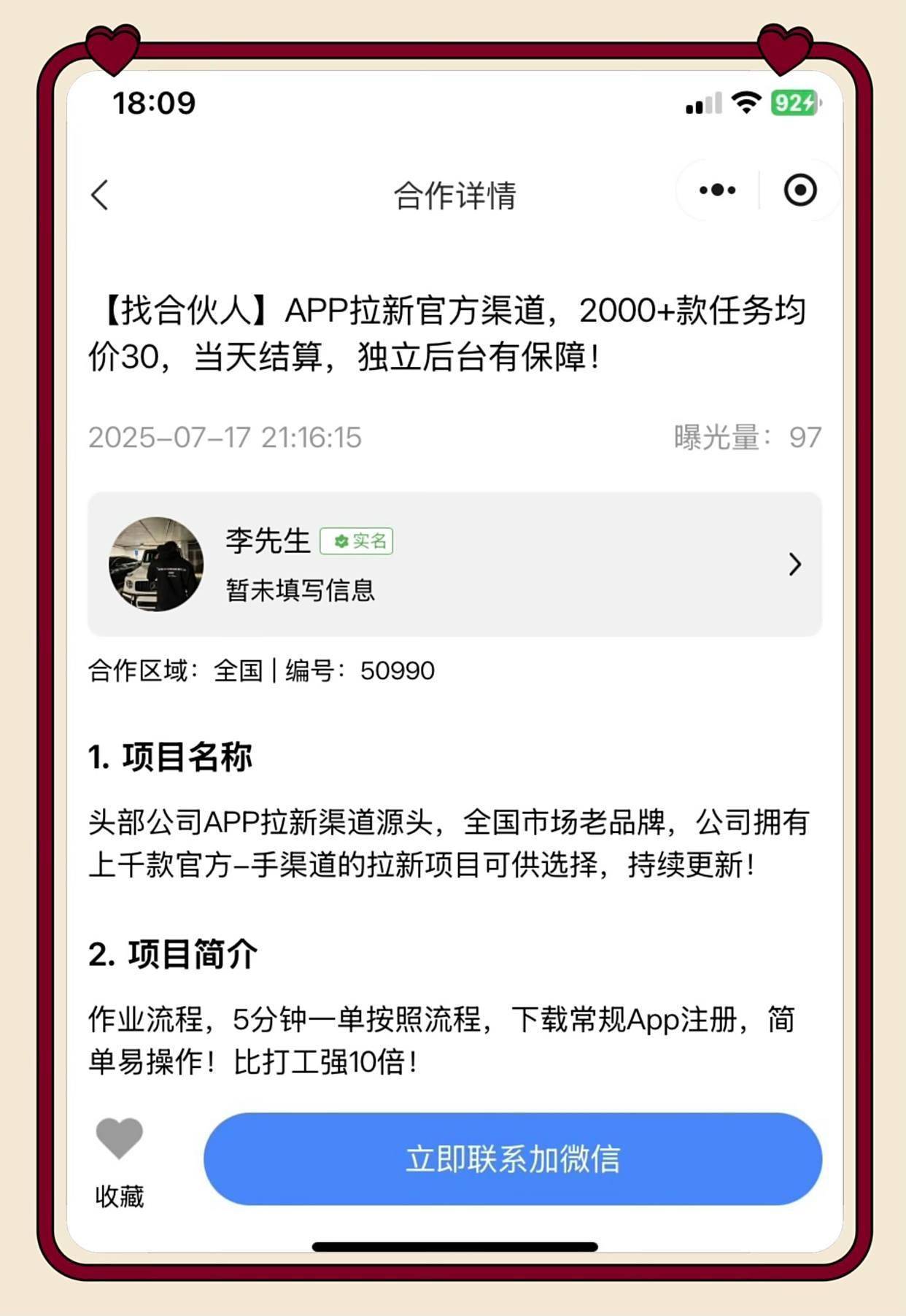Screen dimensions: 906x1316
Task: Tap the 立即联系加微信 button
Action: [x=512, y=1158]
